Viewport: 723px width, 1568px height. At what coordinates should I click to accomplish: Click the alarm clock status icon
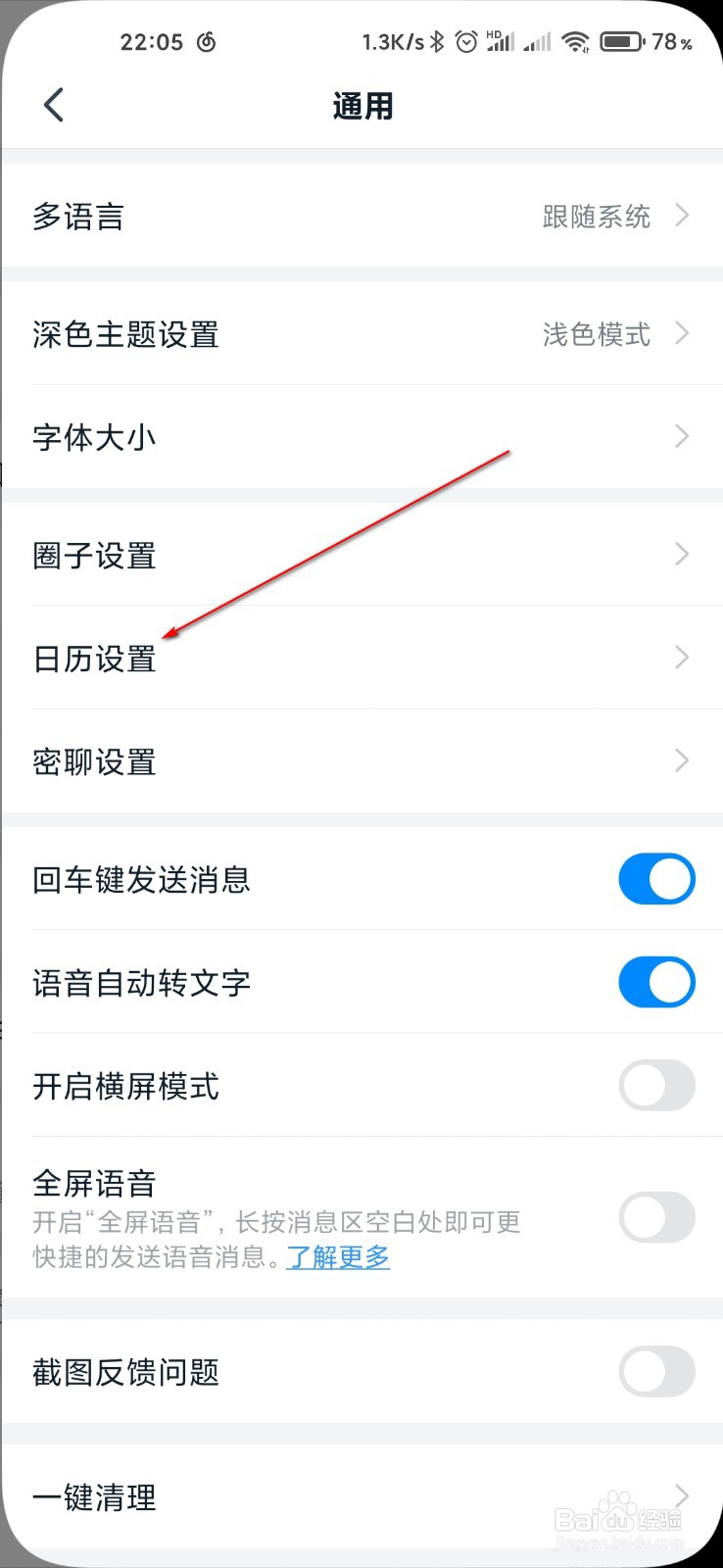click(x=466, y=41)
